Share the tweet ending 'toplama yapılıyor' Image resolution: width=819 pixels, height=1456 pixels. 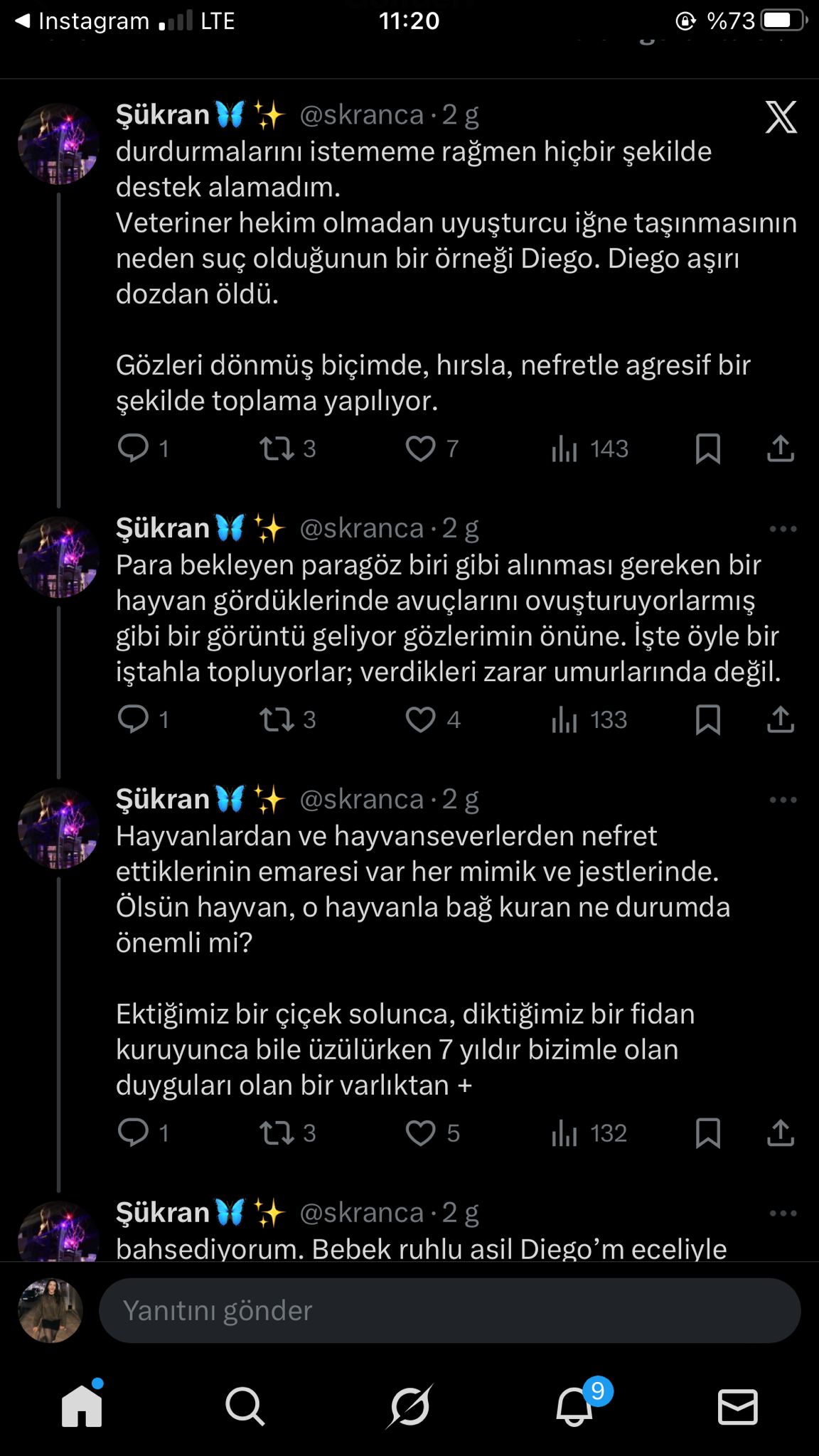780,449
